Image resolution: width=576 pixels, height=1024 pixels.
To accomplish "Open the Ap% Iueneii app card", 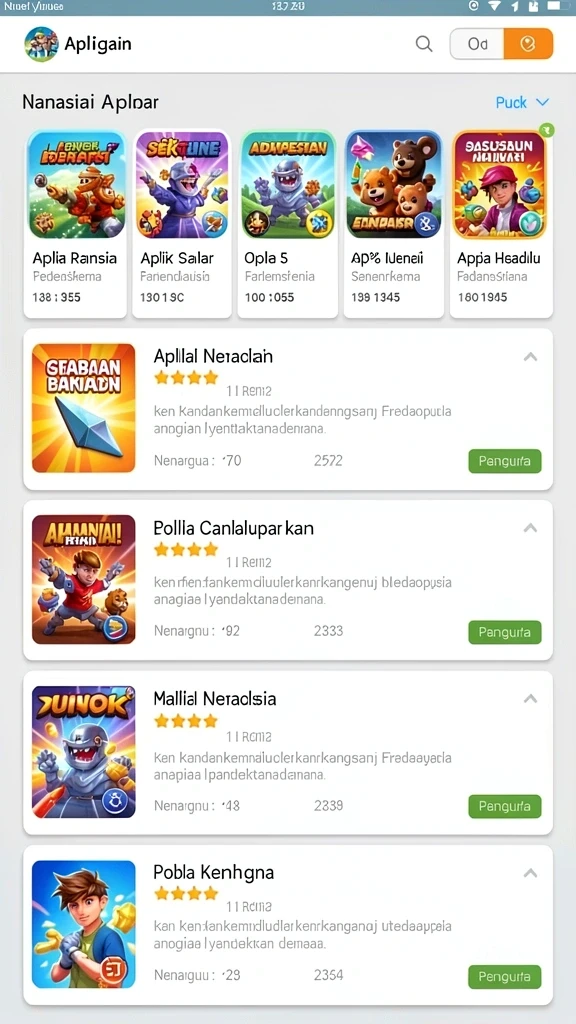I will [x=394, y=223].
